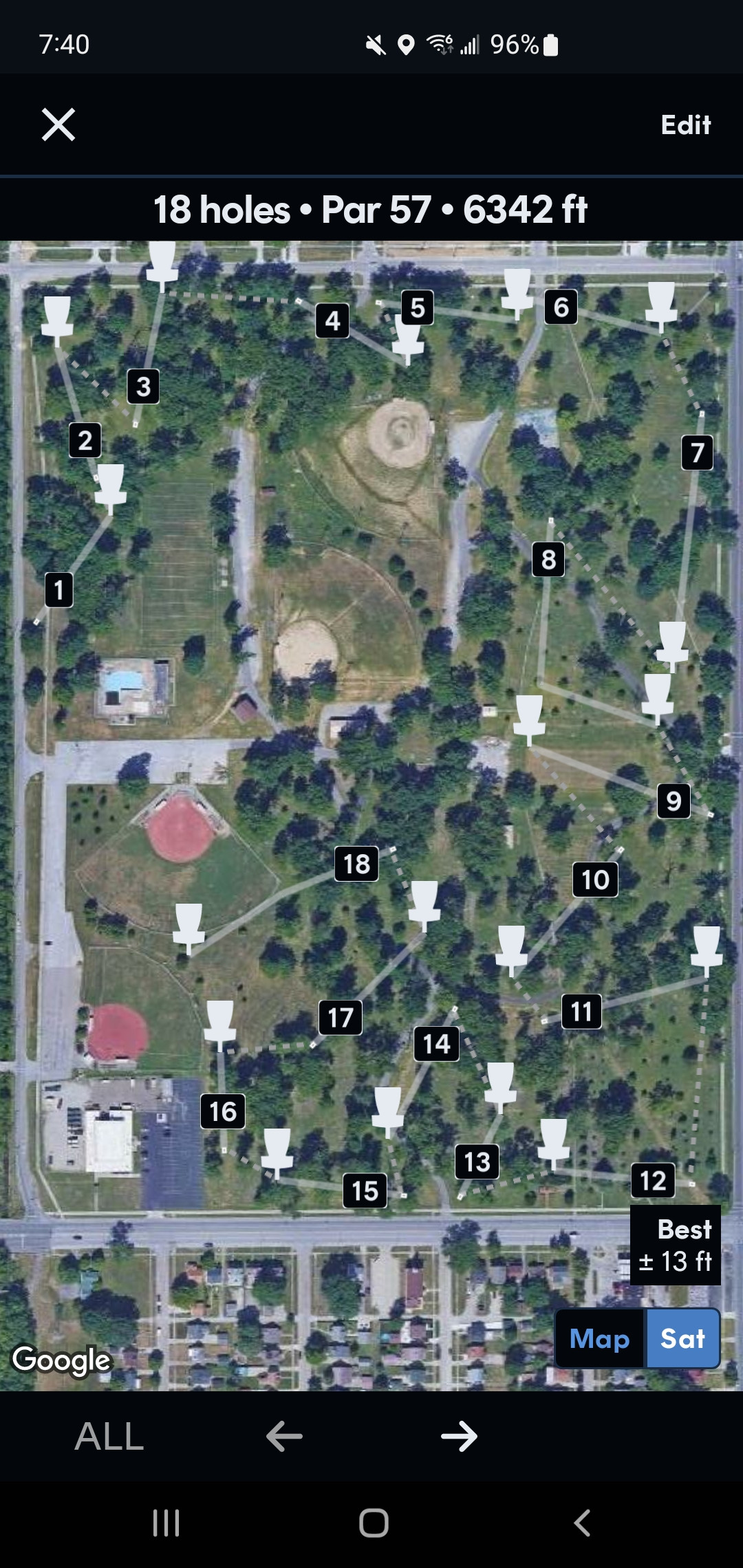Switch to the Map view
Image resolution: width=743 pixels, height=1568 pixels.
pyautogui.click(x=600, y=1338)
